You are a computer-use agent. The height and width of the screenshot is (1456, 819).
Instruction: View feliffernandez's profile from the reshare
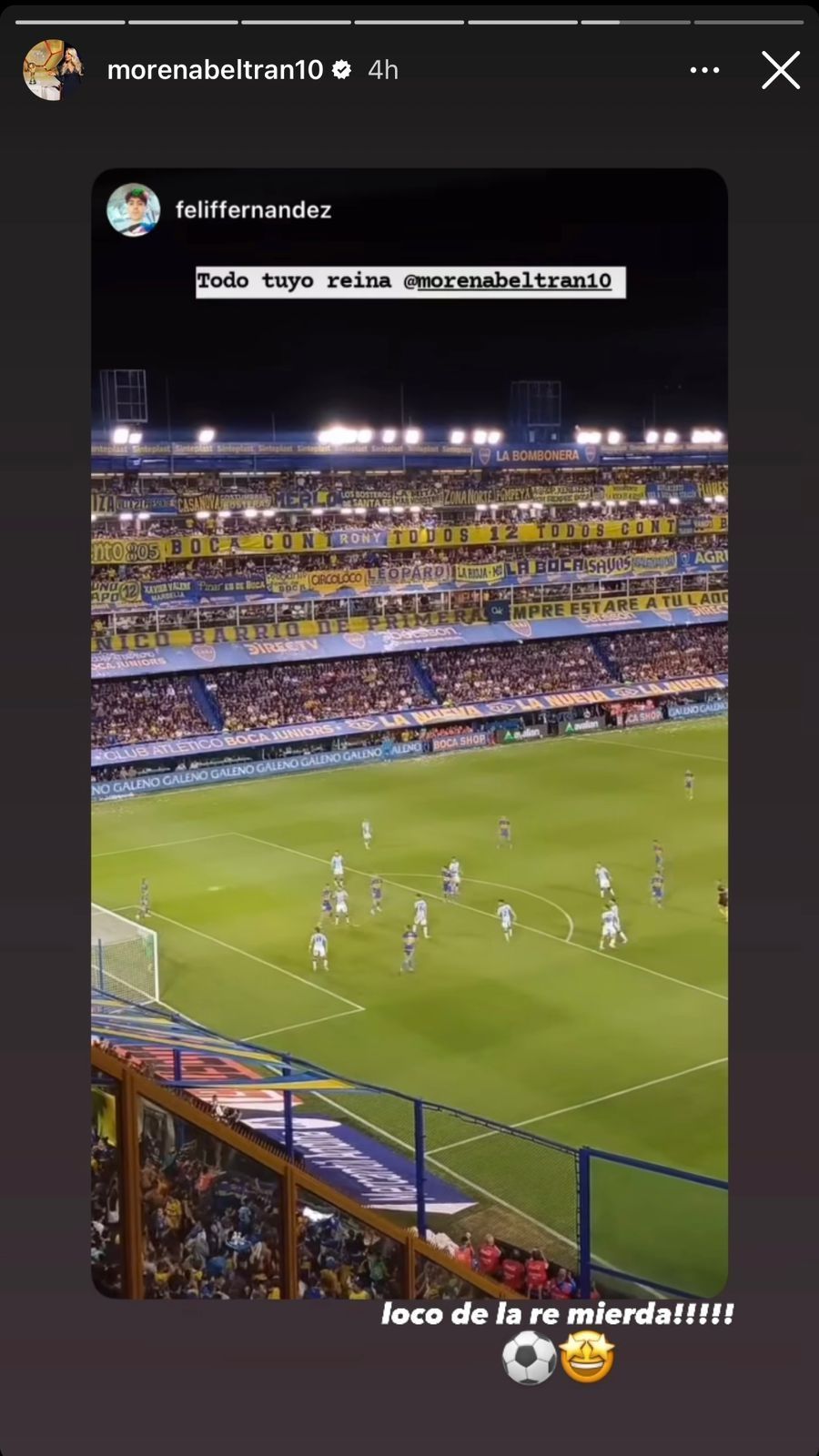point(252,210)
